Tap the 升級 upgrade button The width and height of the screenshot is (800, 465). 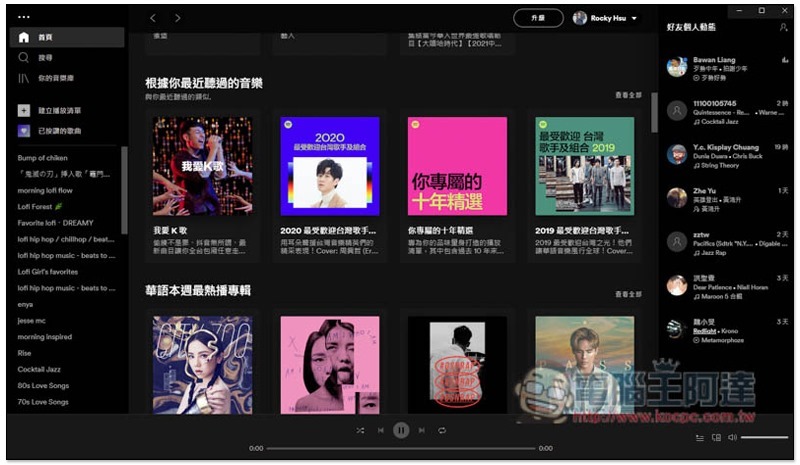538,18
